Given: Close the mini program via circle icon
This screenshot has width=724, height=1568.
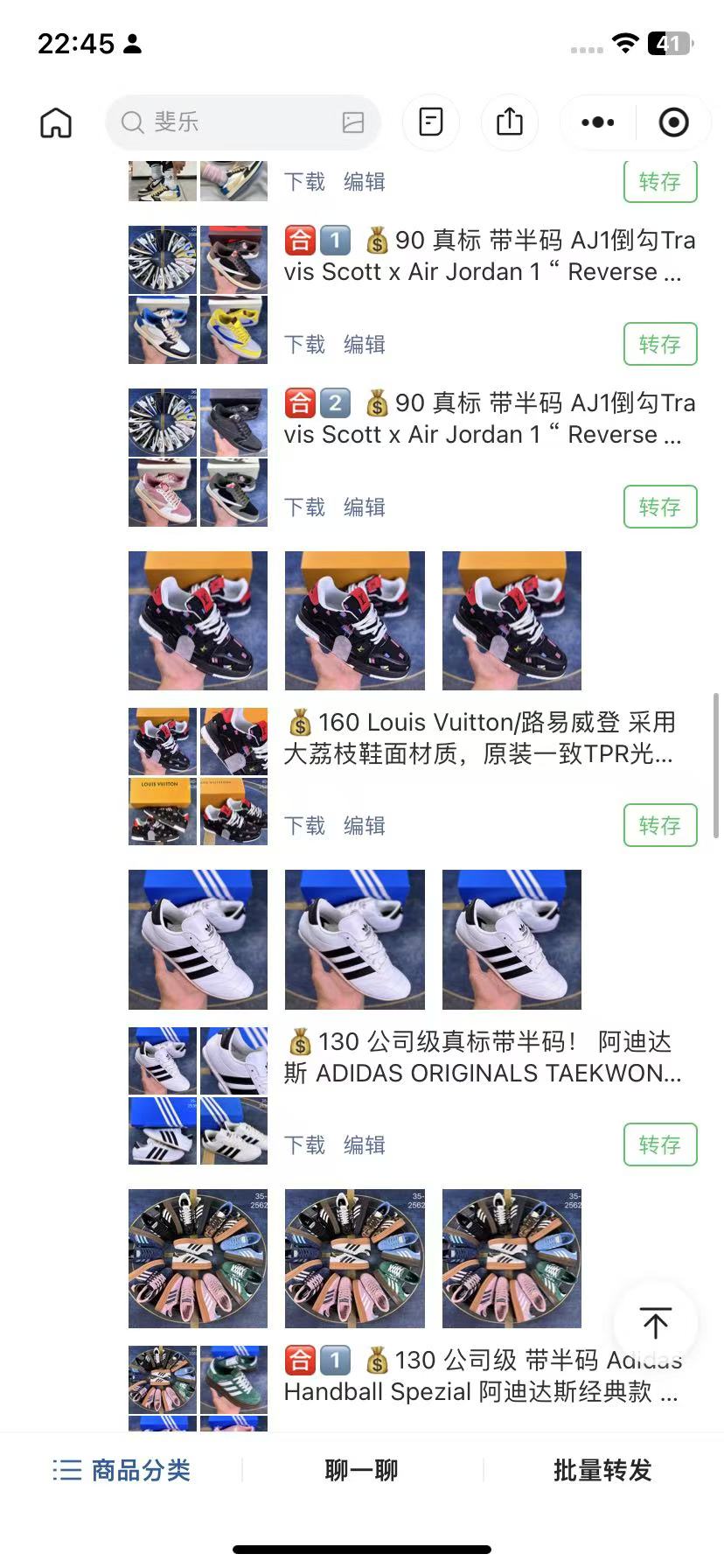Looking at the screenshot, I should click(673, 122).
